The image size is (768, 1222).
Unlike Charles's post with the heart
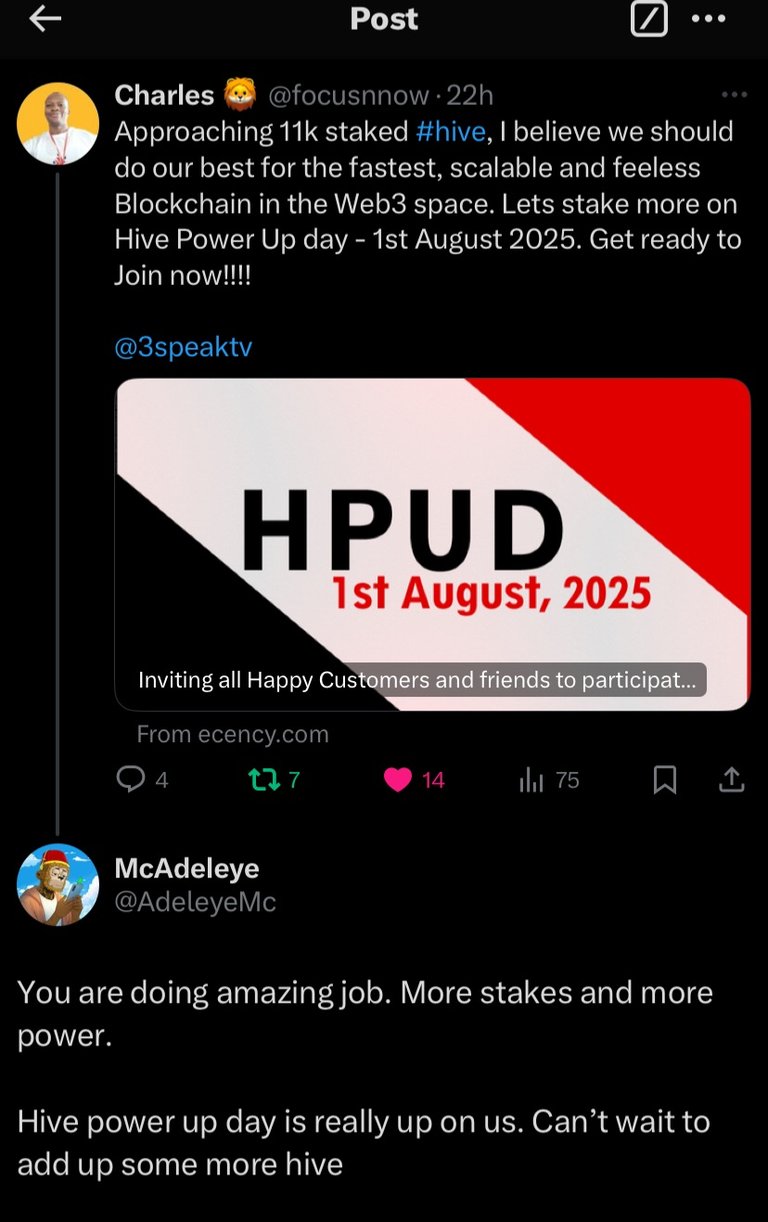(x=398, y=780)
